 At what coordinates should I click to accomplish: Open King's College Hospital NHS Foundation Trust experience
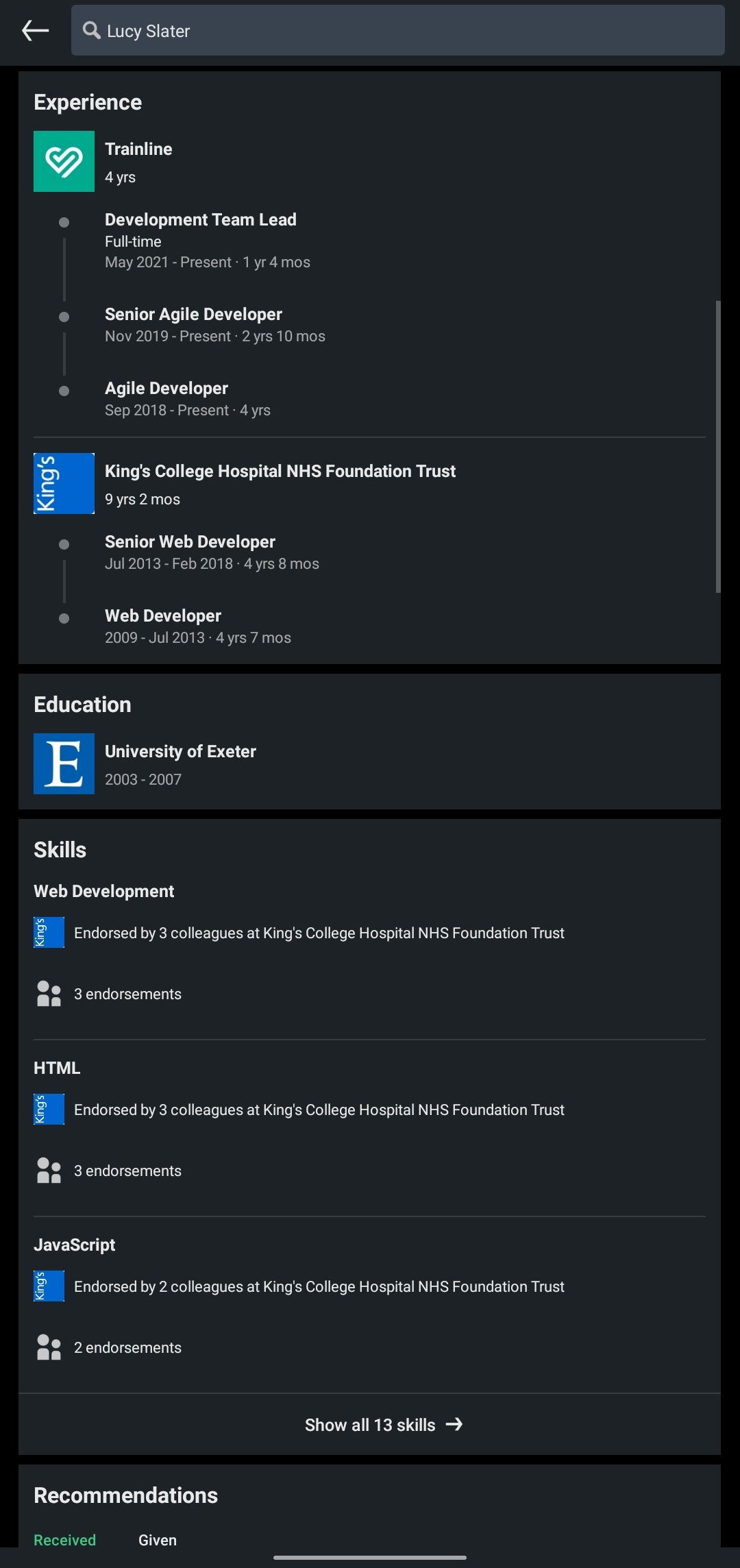coord(369,484)
